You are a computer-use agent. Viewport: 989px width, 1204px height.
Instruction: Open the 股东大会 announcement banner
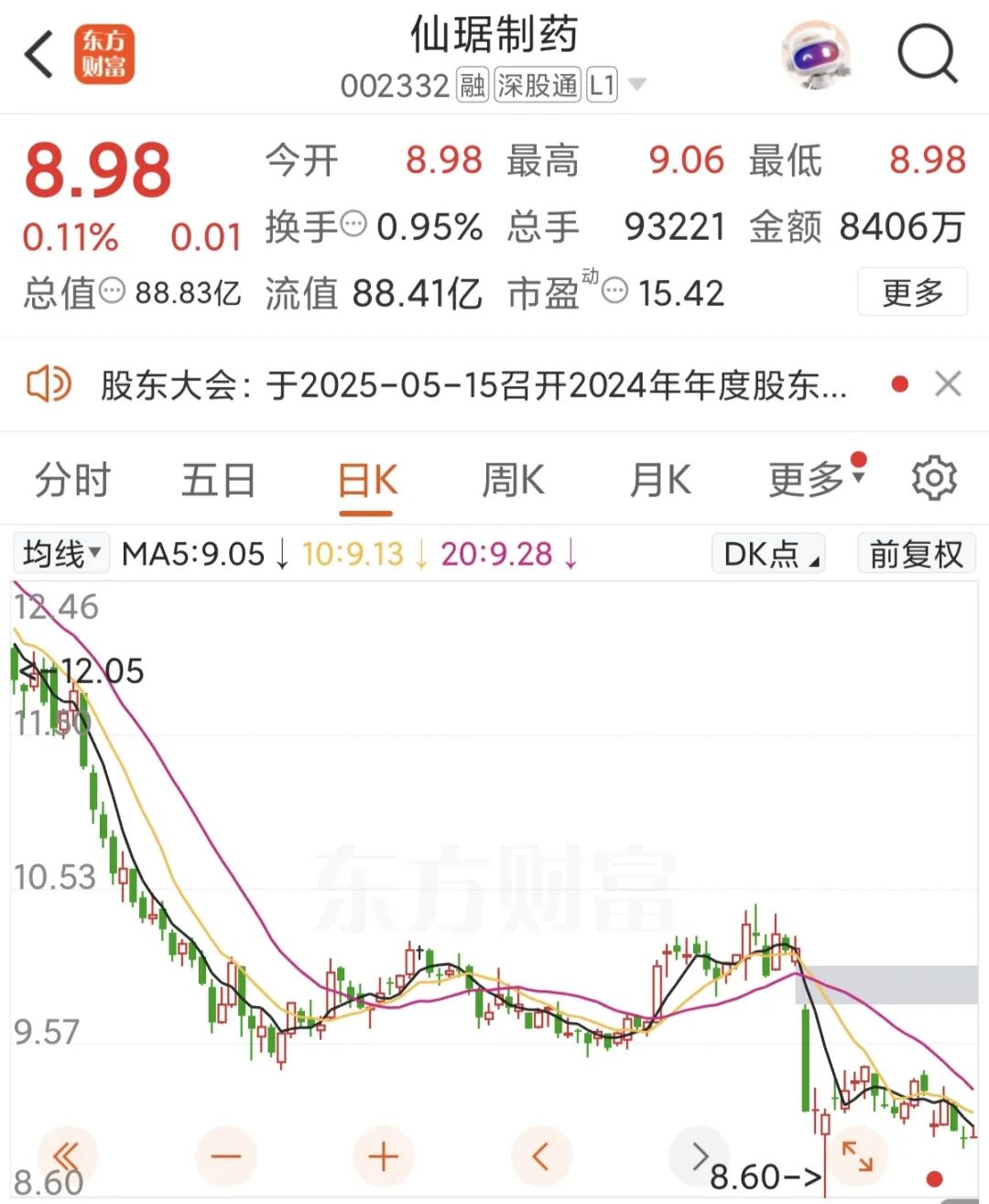473,385
